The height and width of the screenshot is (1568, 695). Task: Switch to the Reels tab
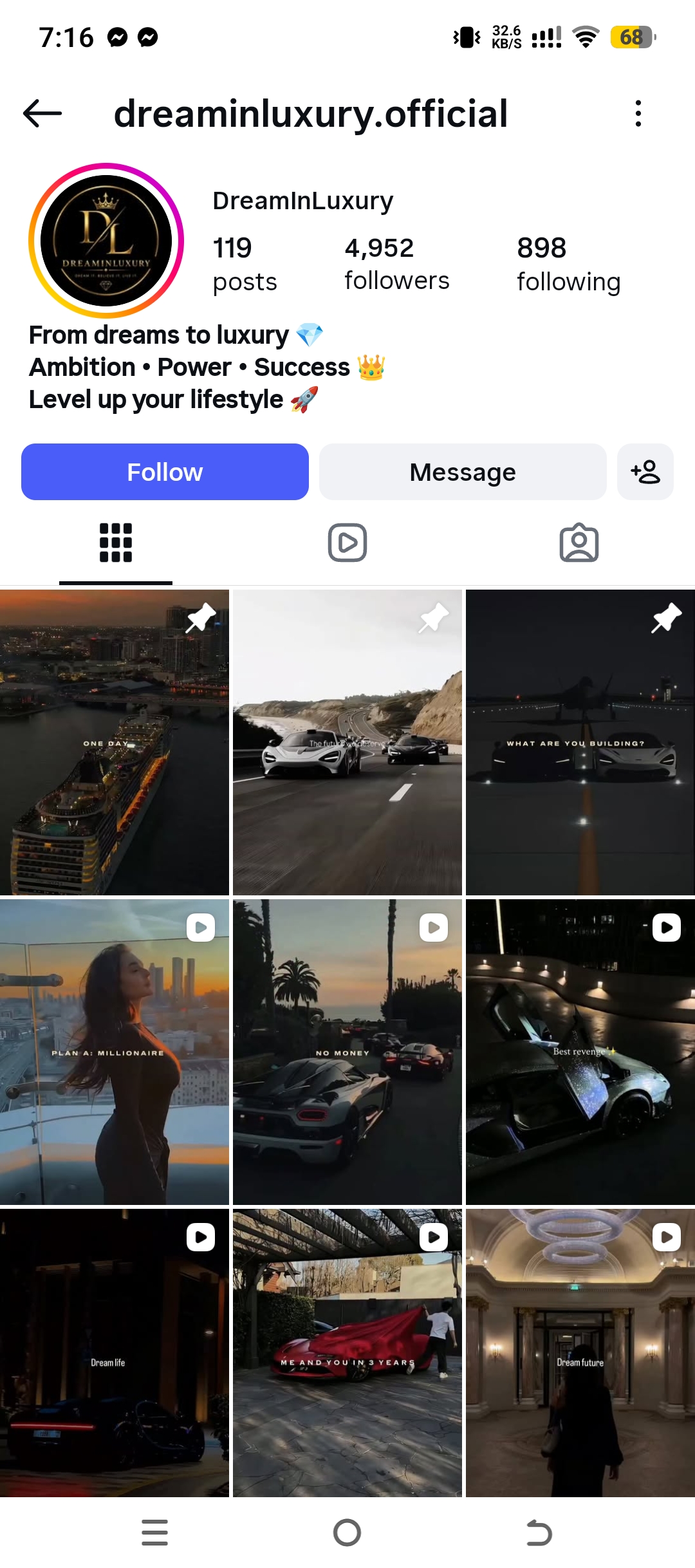[x=347, y=543]
